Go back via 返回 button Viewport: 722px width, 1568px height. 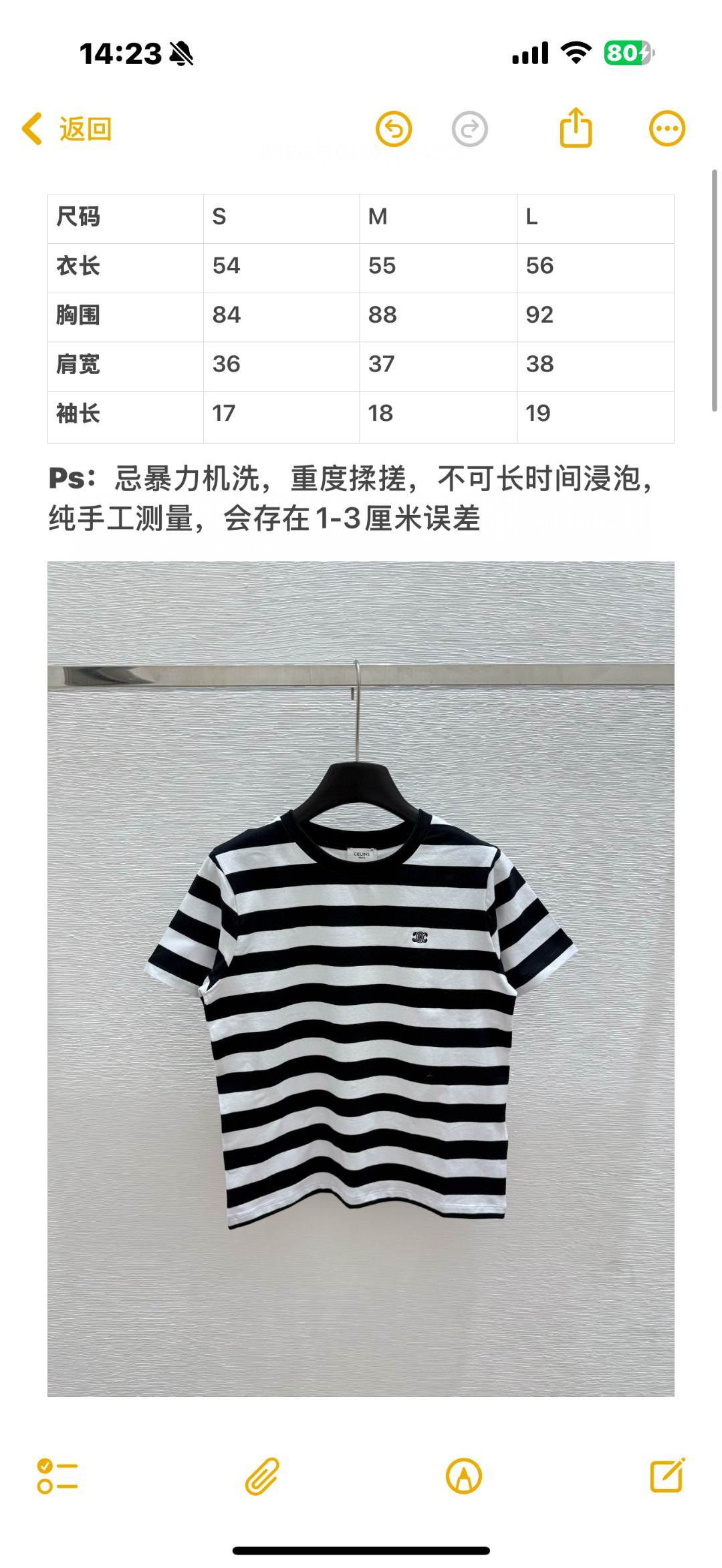(67, 129)
